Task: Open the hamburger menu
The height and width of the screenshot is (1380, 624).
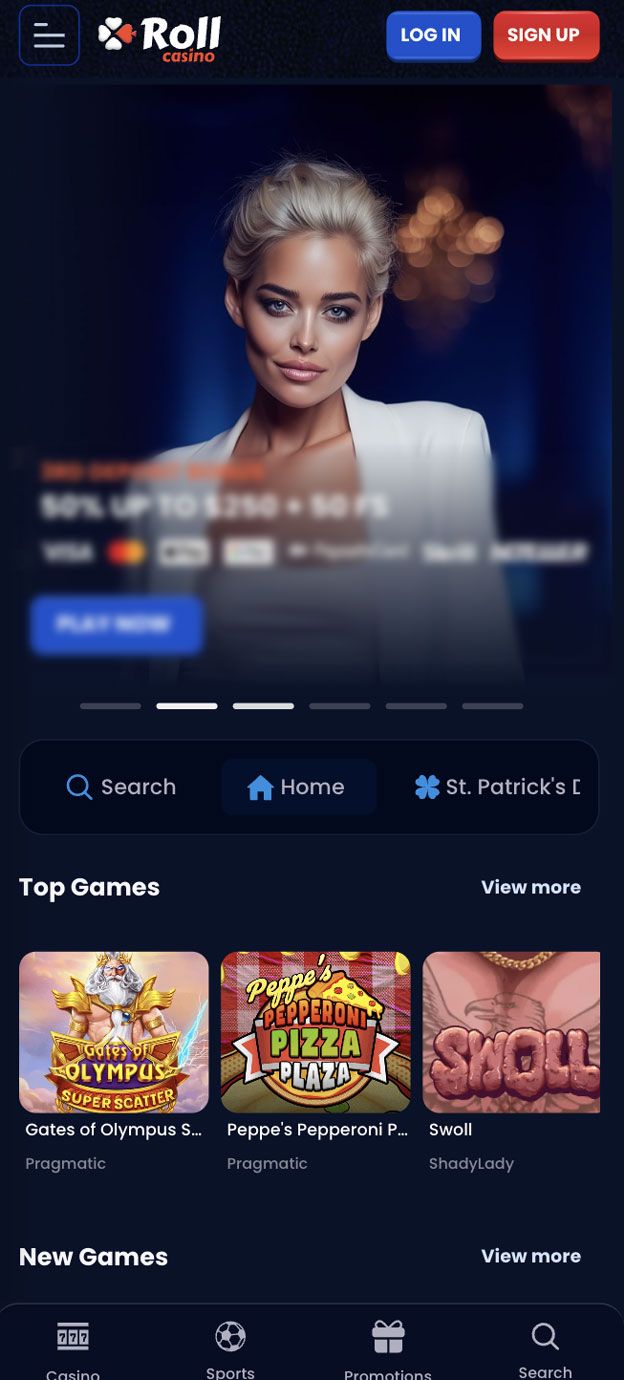Action: point(49,36)
